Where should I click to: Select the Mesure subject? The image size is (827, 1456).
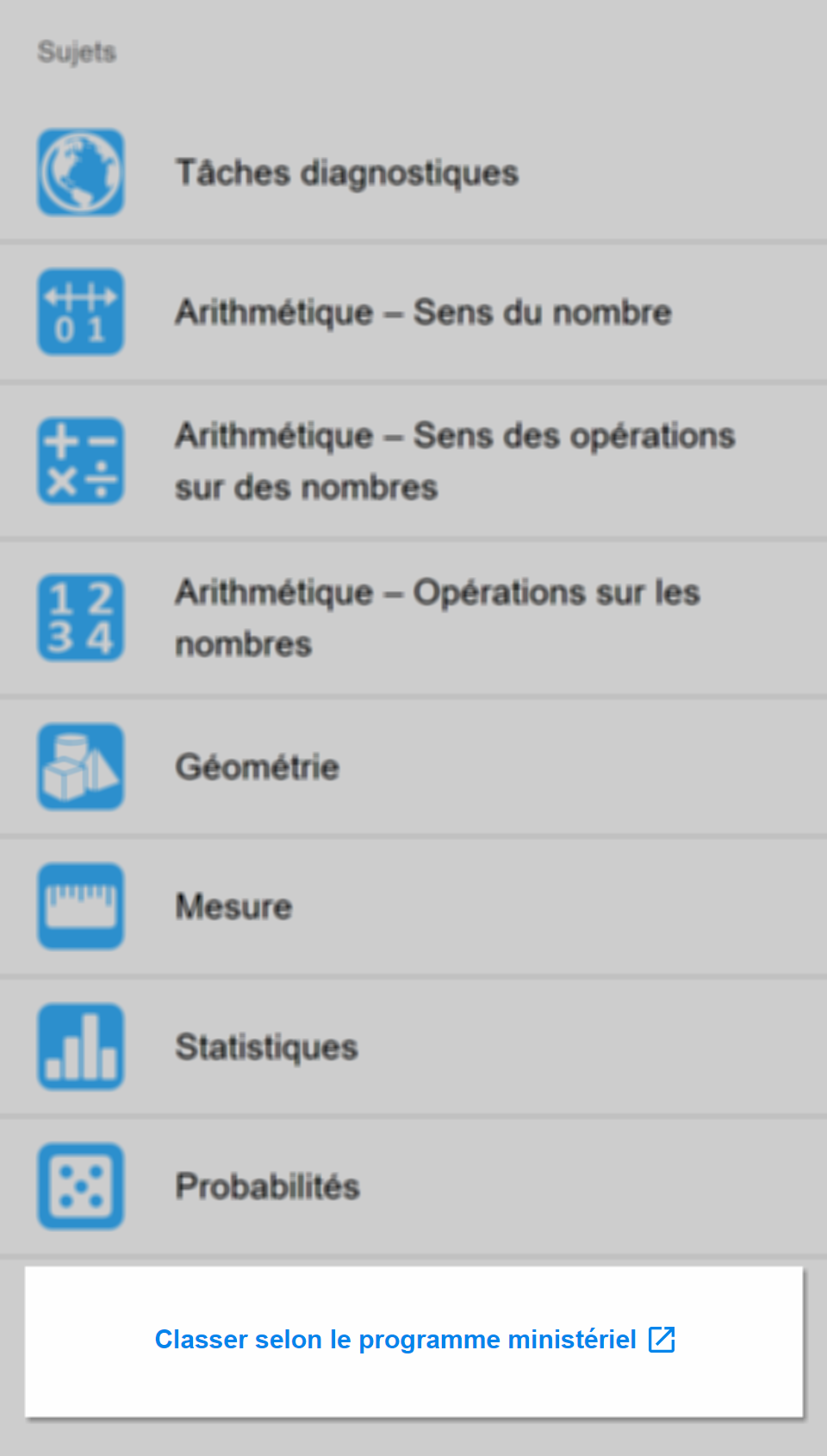coord(233,906)
